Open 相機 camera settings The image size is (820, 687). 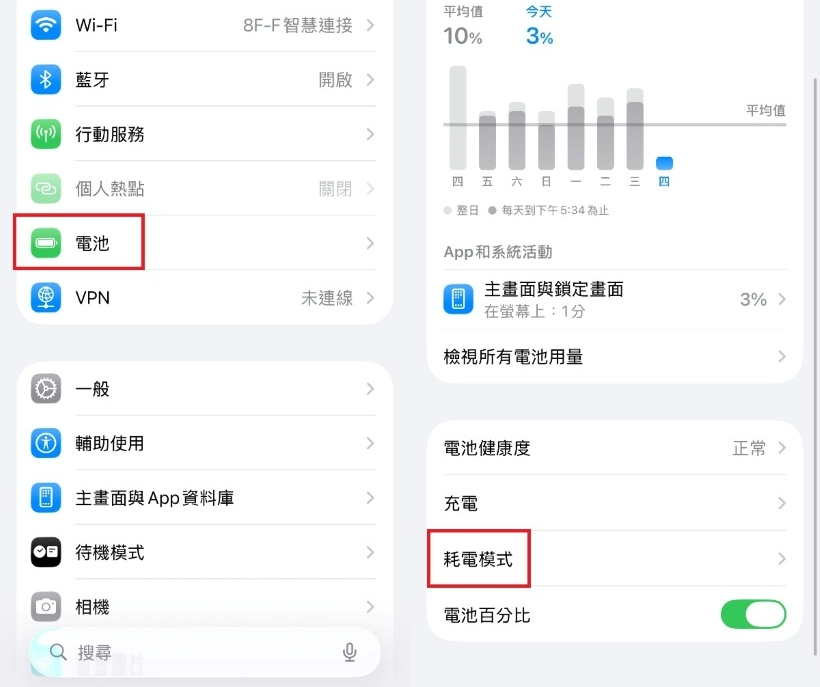(x=200, y=606)
